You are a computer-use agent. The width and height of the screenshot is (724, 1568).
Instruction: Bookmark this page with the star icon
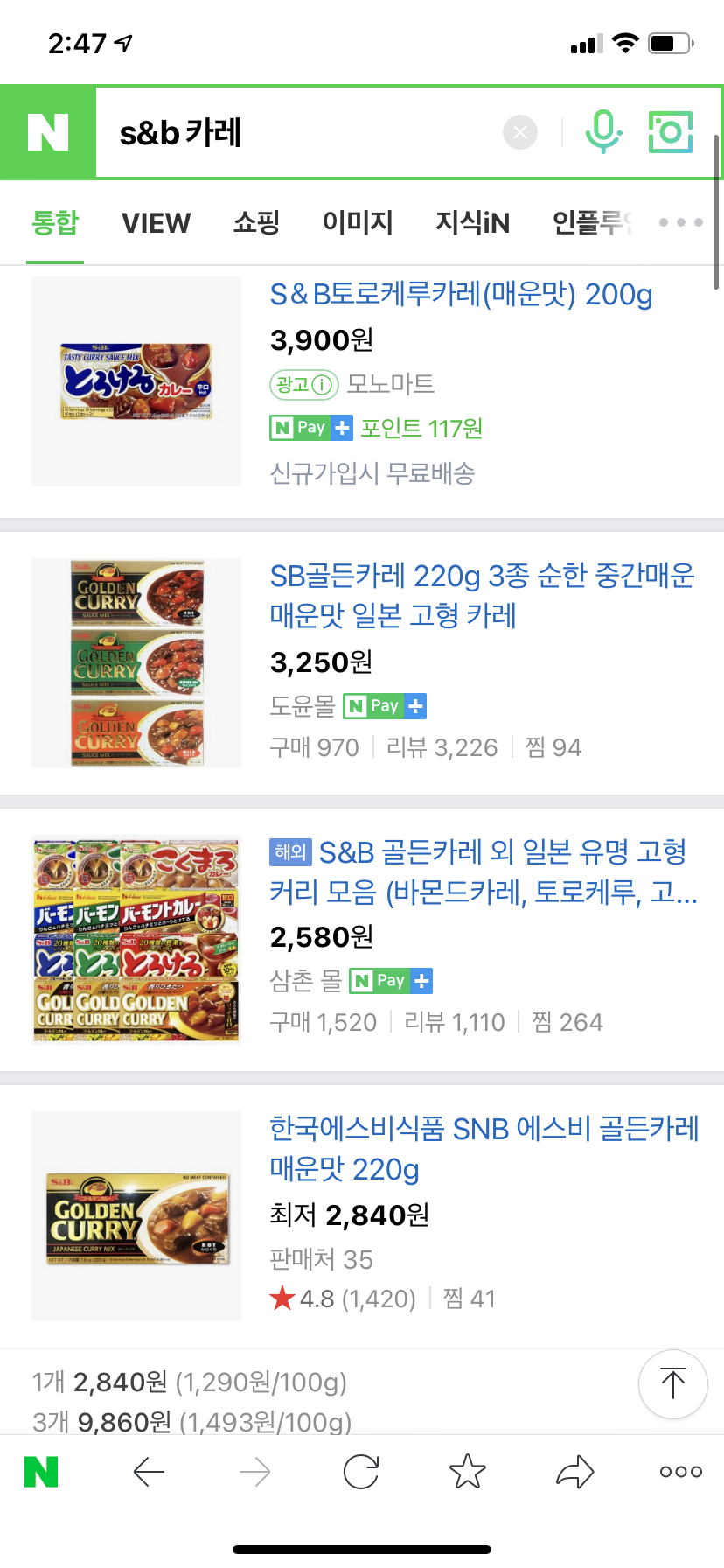468,1473
